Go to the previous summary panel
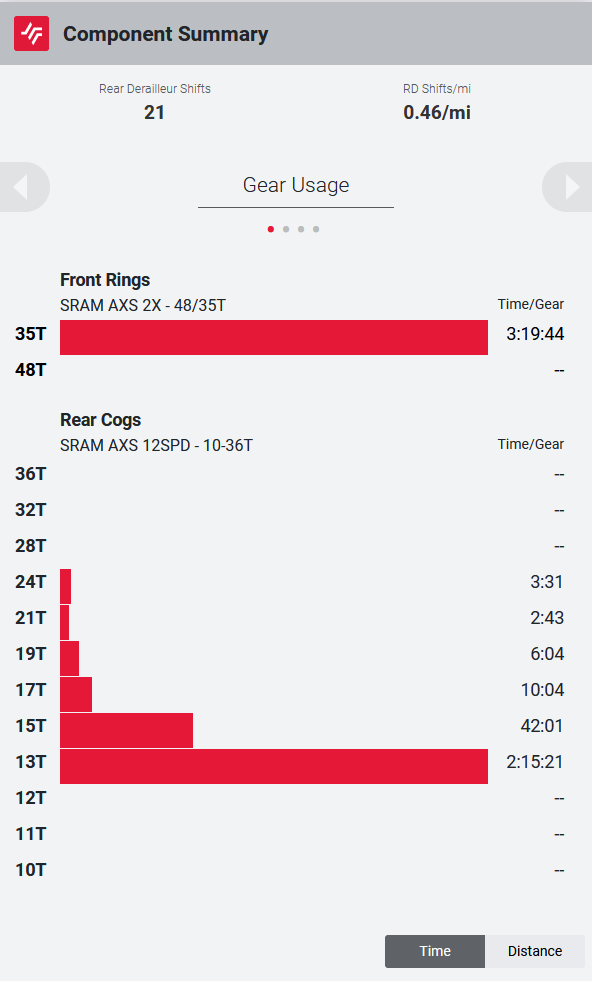The image size is (592, 981). click(x=24, y=187)
